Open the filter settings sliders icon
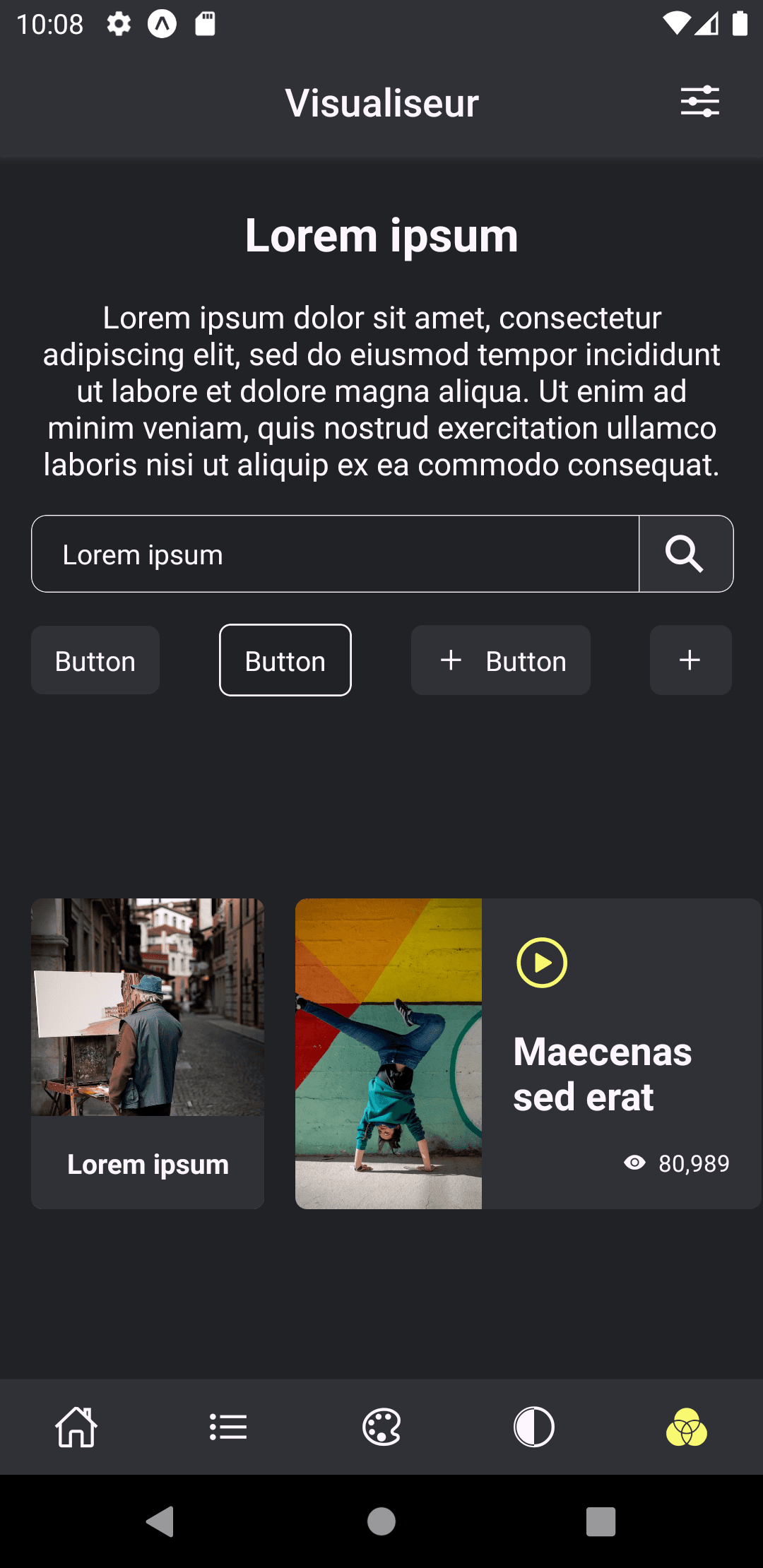The image size is (763, 1568). (699, 102)
